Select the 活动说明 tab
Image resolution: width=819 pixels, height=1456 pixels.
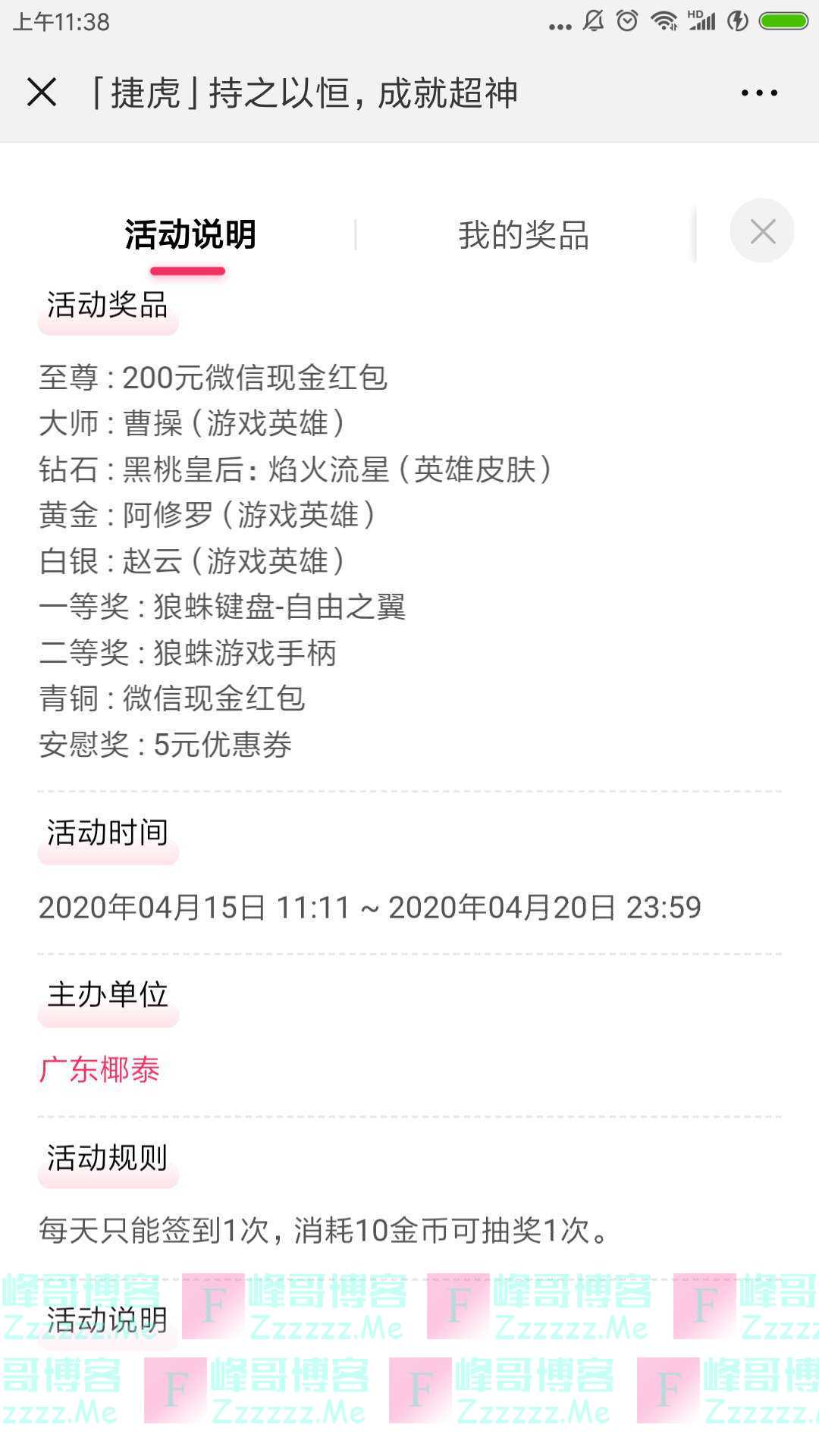click(x=190, y=235)
